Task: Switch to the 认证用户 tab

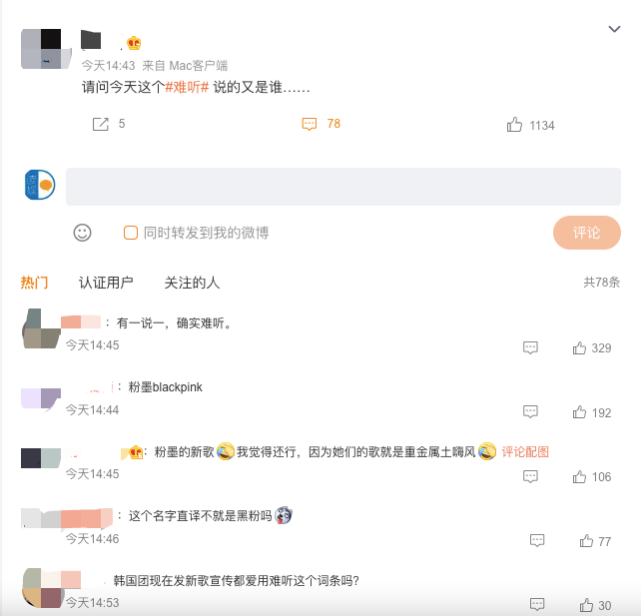Action: (106, 283)
